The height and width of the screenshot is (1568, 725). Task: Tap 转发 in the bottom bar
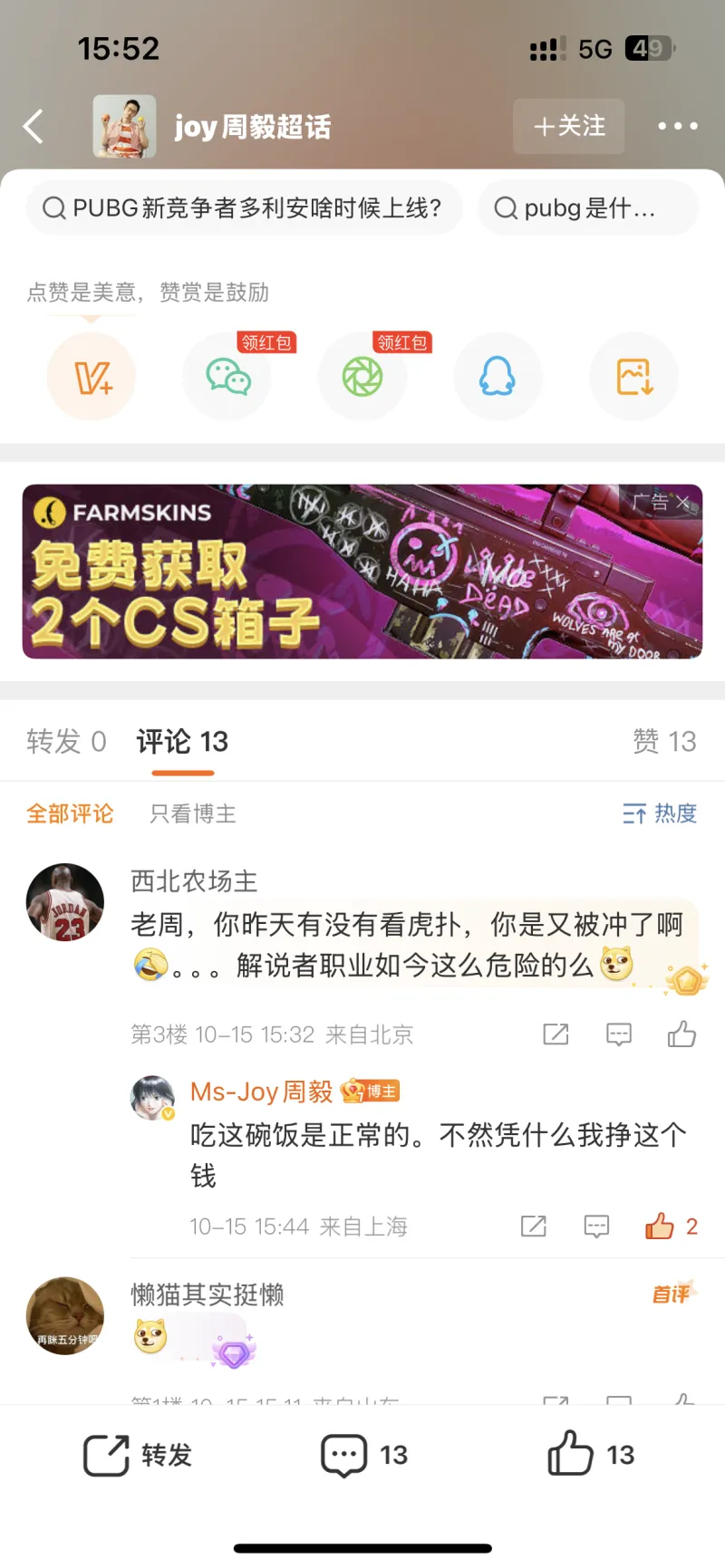click(138, 1455)
